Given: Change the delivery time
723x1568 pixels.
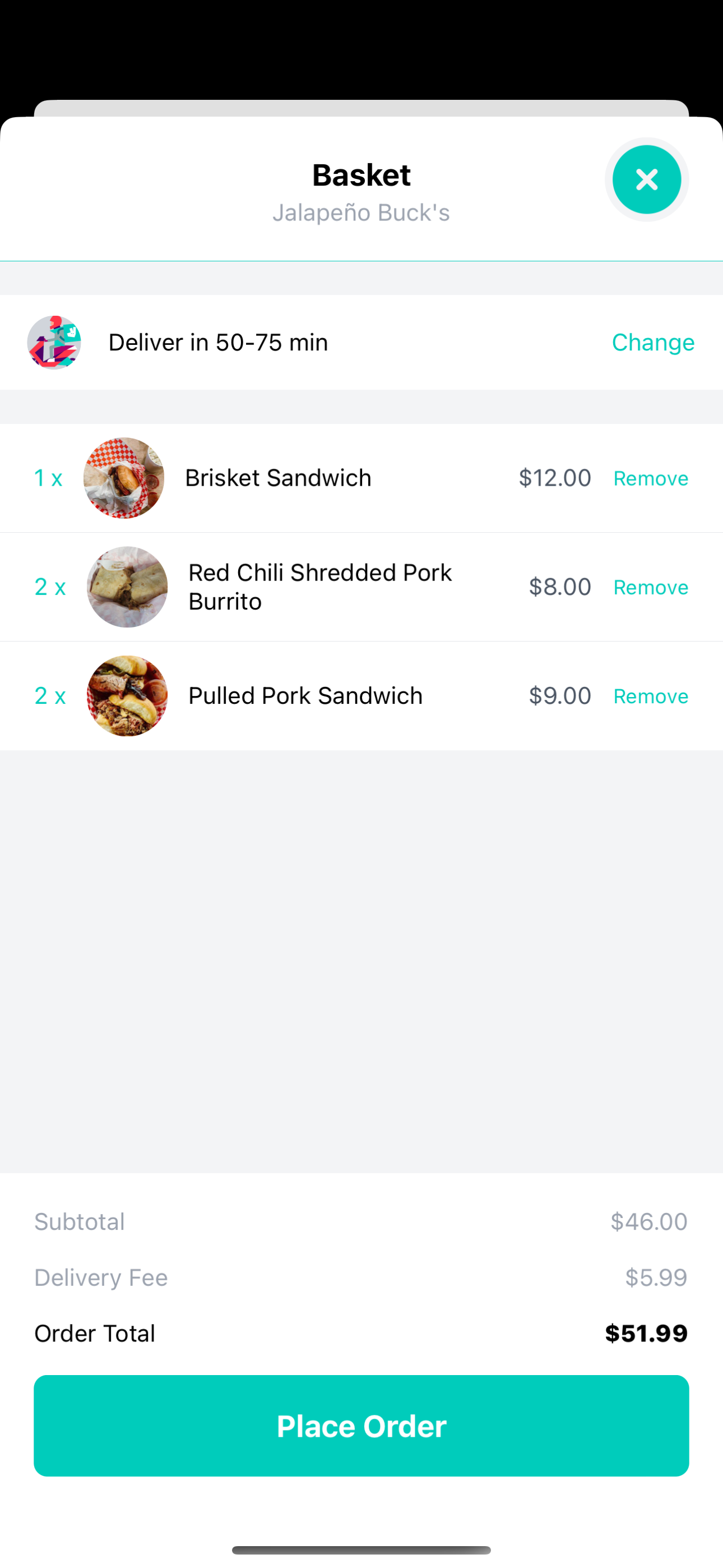Looking at the screenshot, I should point(652,342).
